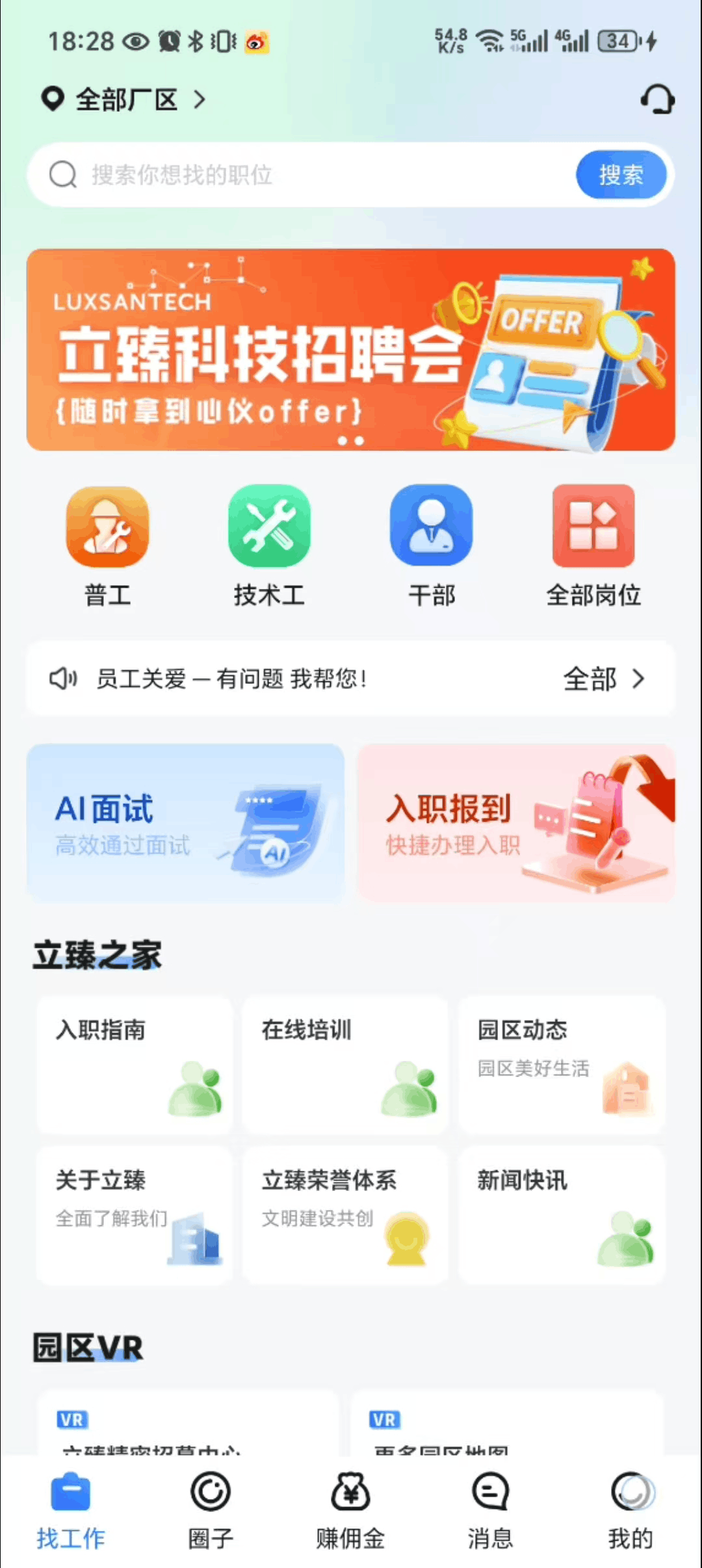
Task: Open 全部 employee care notices
Action: 603,679
